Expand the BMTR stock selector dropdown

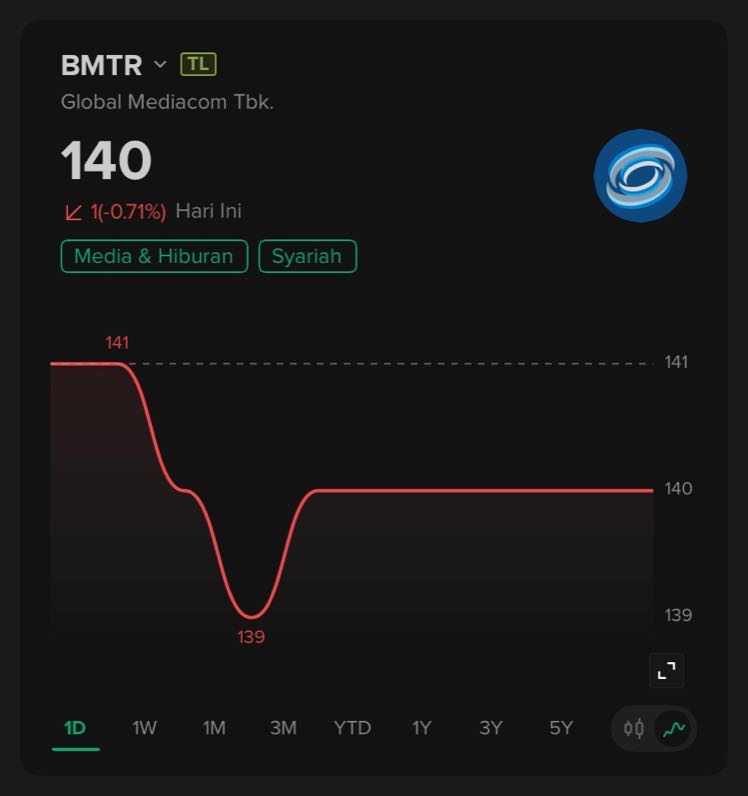pos(160,65)
